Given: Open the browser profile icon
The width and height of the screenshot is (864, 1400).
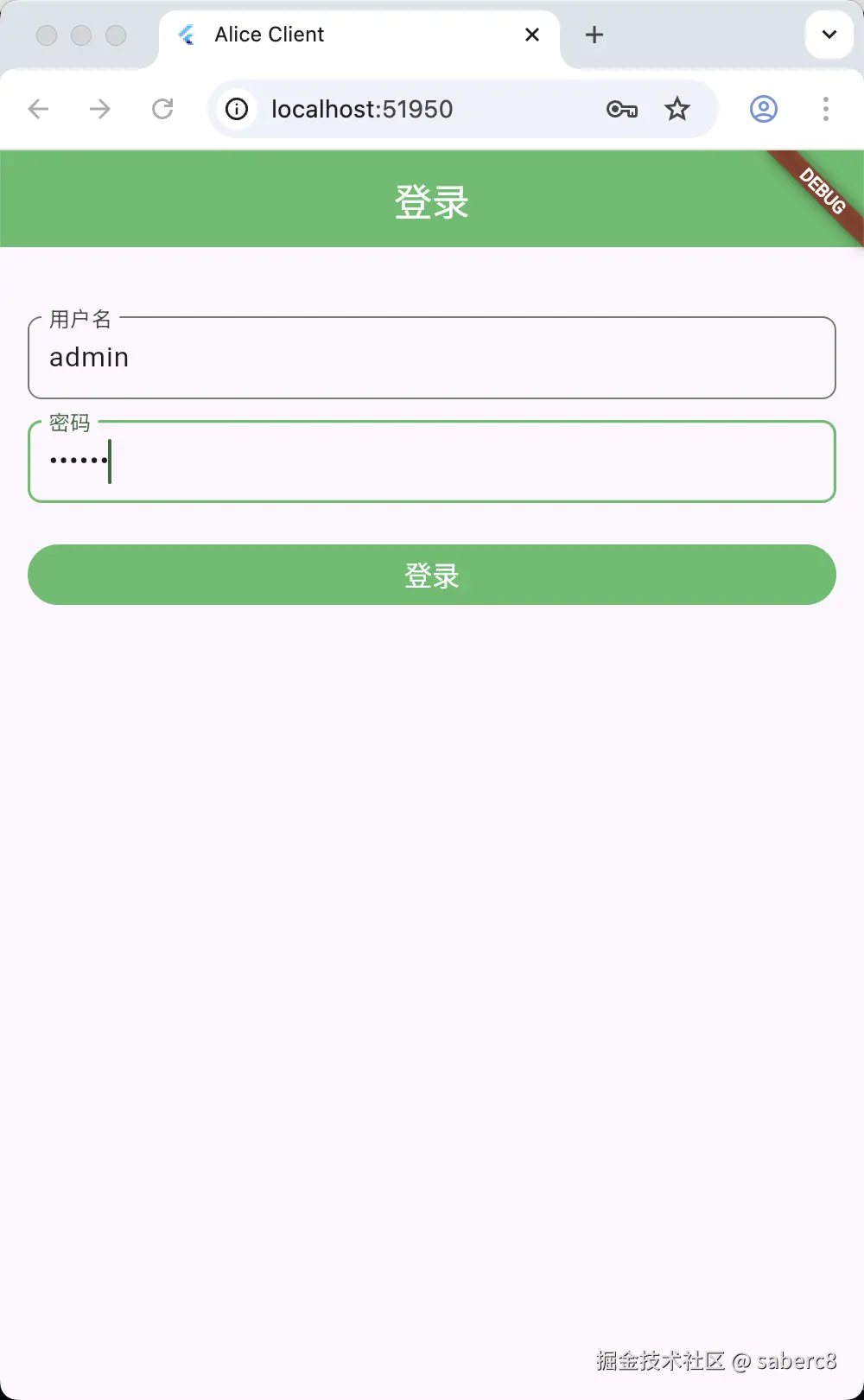Looking at the screenshot, I should tap(764, 109).
